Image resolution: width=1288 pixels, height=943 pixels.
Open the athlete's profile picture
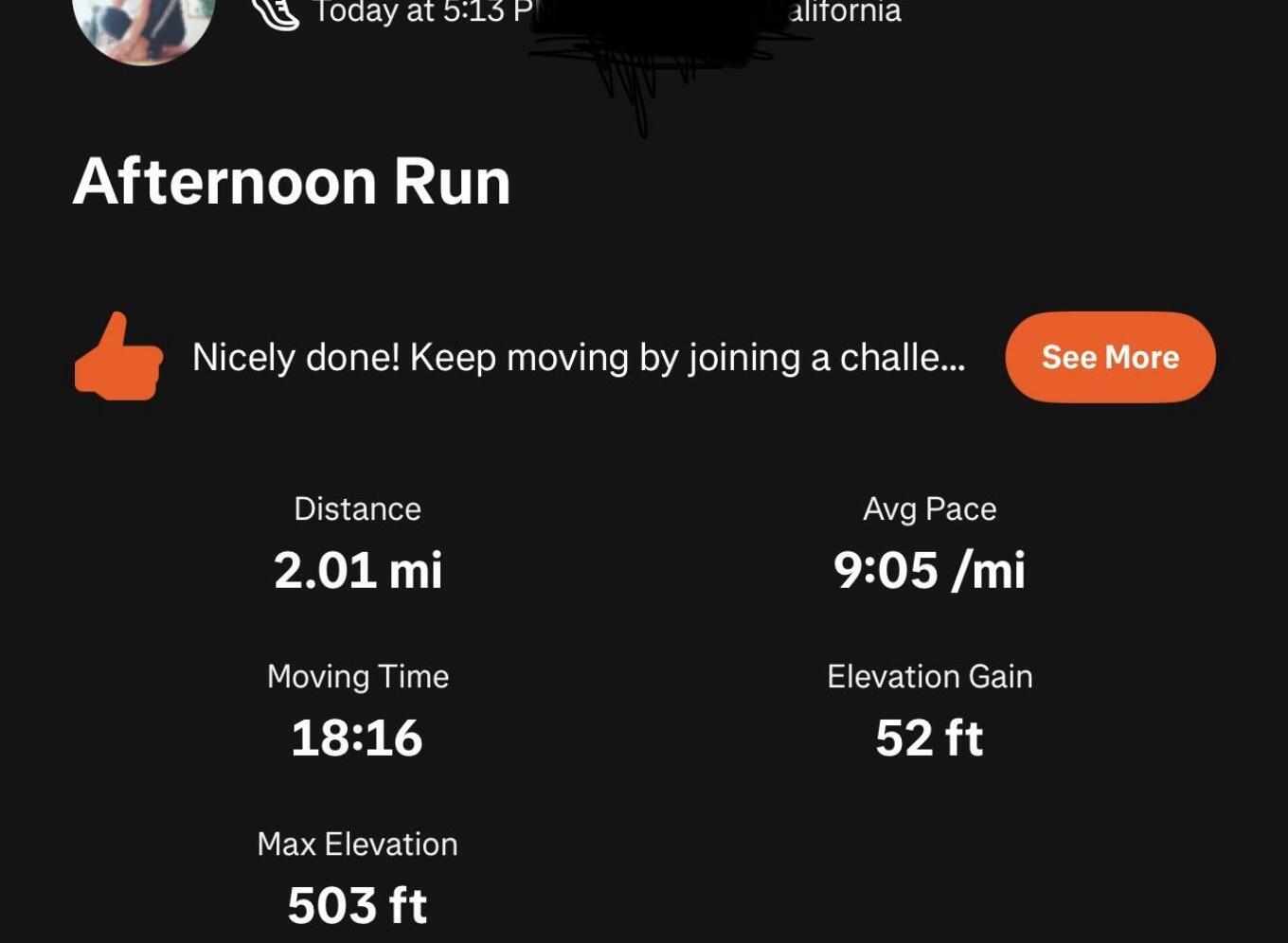pos(143,25)
